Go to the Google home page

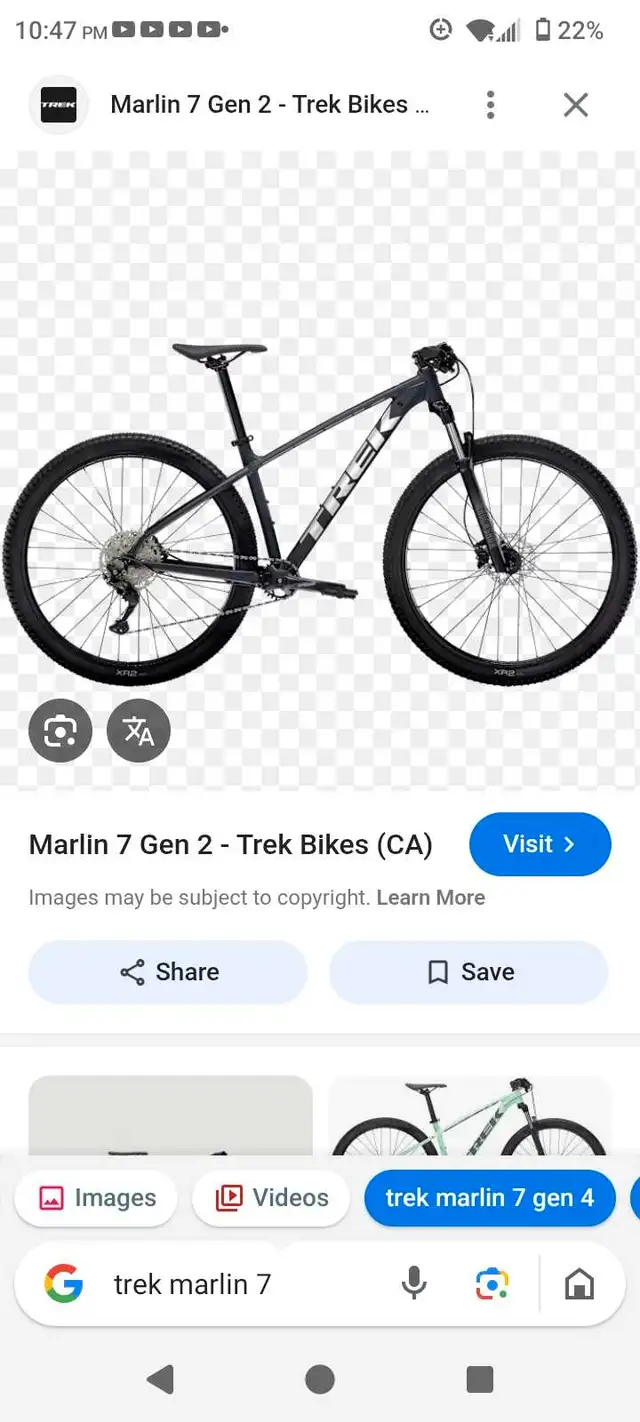579,1284
